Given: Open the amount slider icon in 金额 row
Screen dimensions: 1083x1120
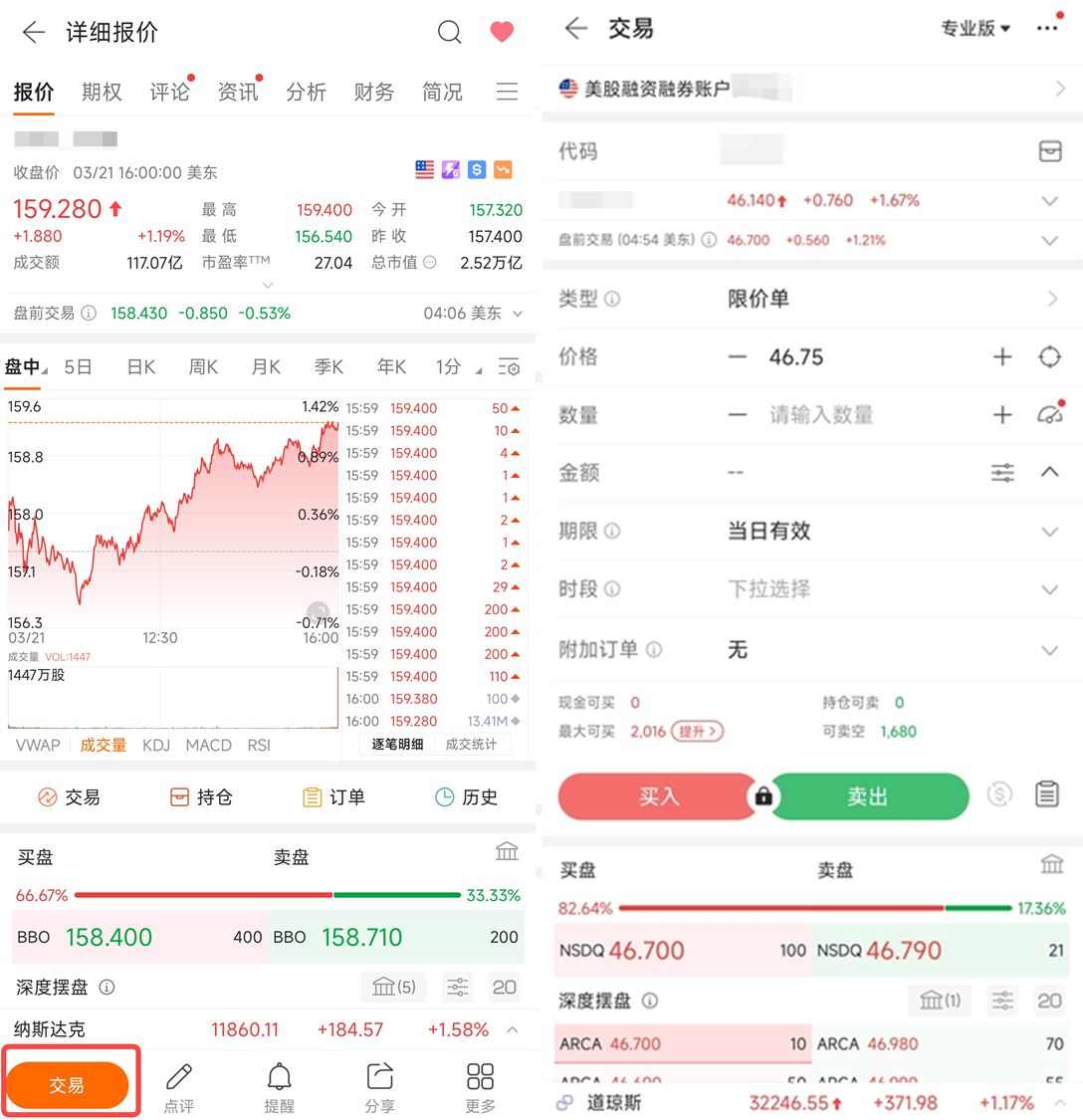Looking at the screenshot, I should click(1002, 473).
